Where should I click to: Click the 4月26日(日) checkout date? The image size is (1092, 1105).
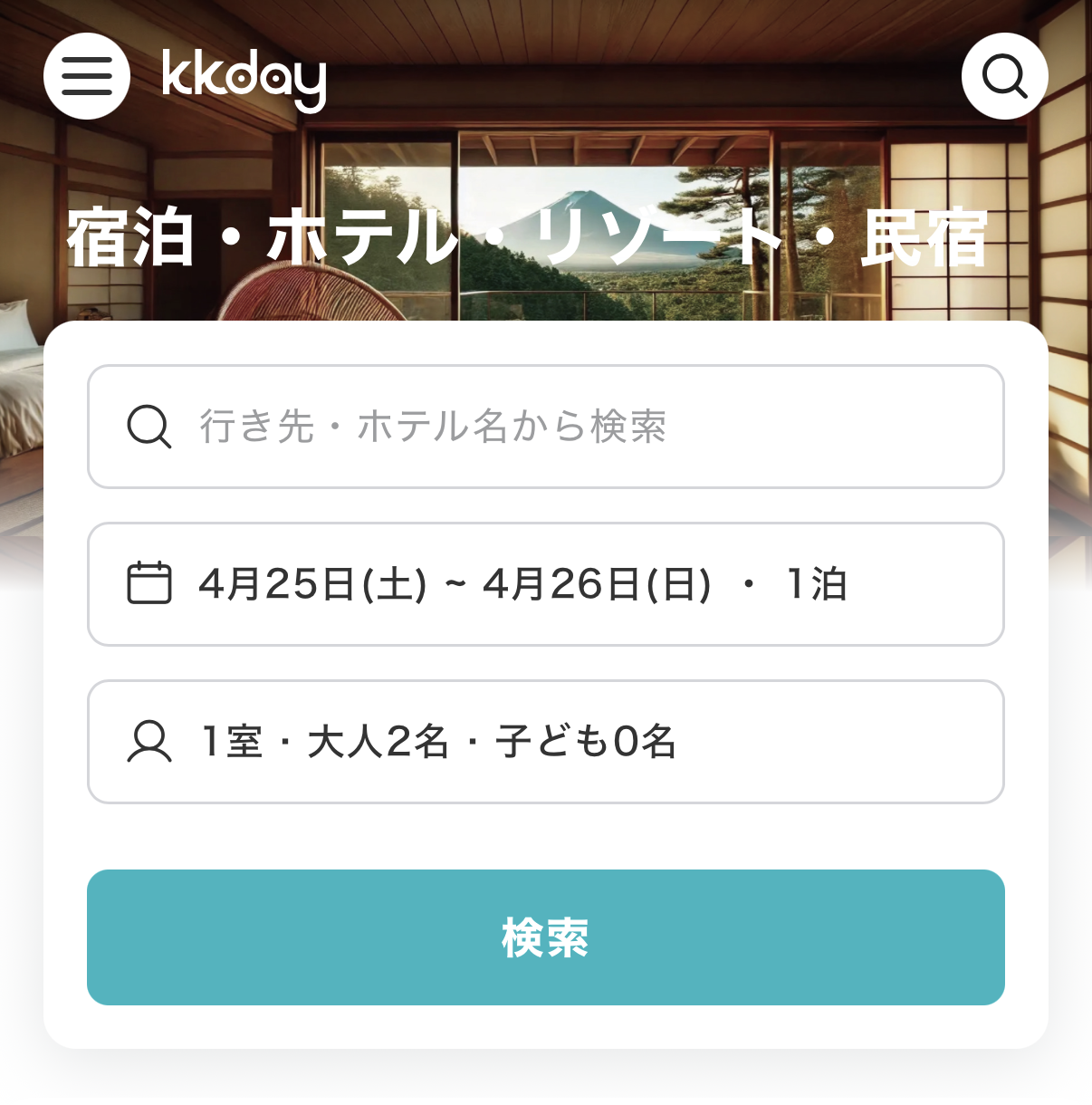[599, 584]
